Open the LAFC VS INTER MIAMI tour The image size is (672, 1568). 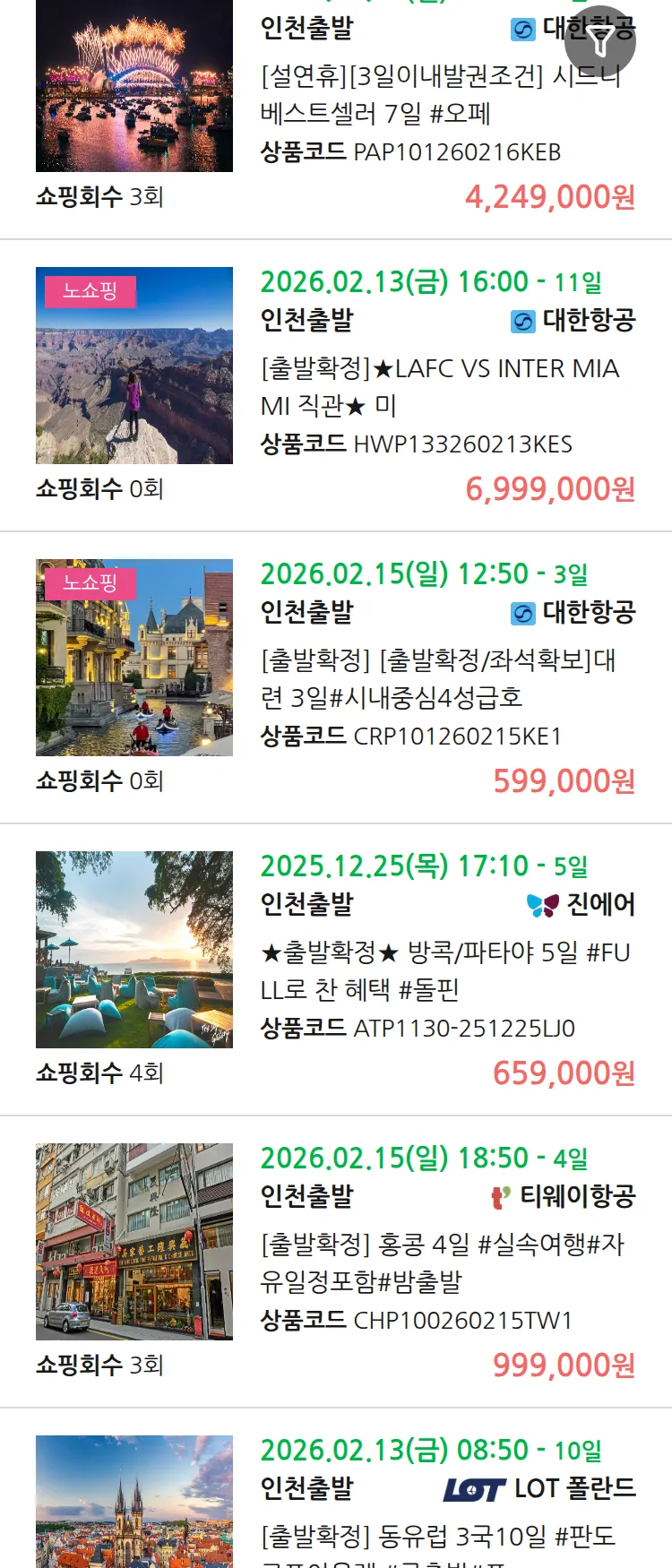pyautogui.click(x=439, y=386)
